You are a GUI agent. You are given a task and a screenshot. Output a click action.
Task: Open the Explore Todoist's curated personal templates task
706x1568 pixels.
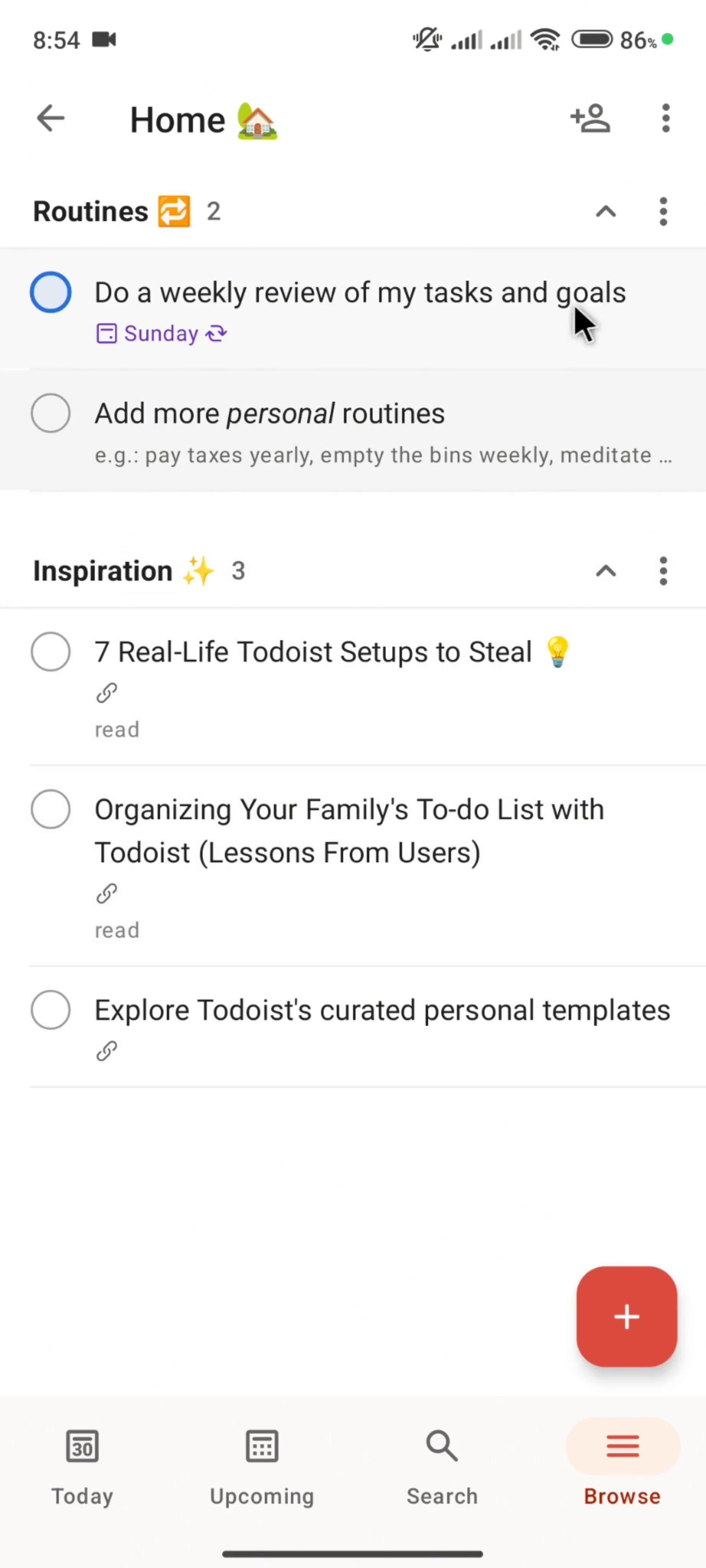(x=382, y=1011)
